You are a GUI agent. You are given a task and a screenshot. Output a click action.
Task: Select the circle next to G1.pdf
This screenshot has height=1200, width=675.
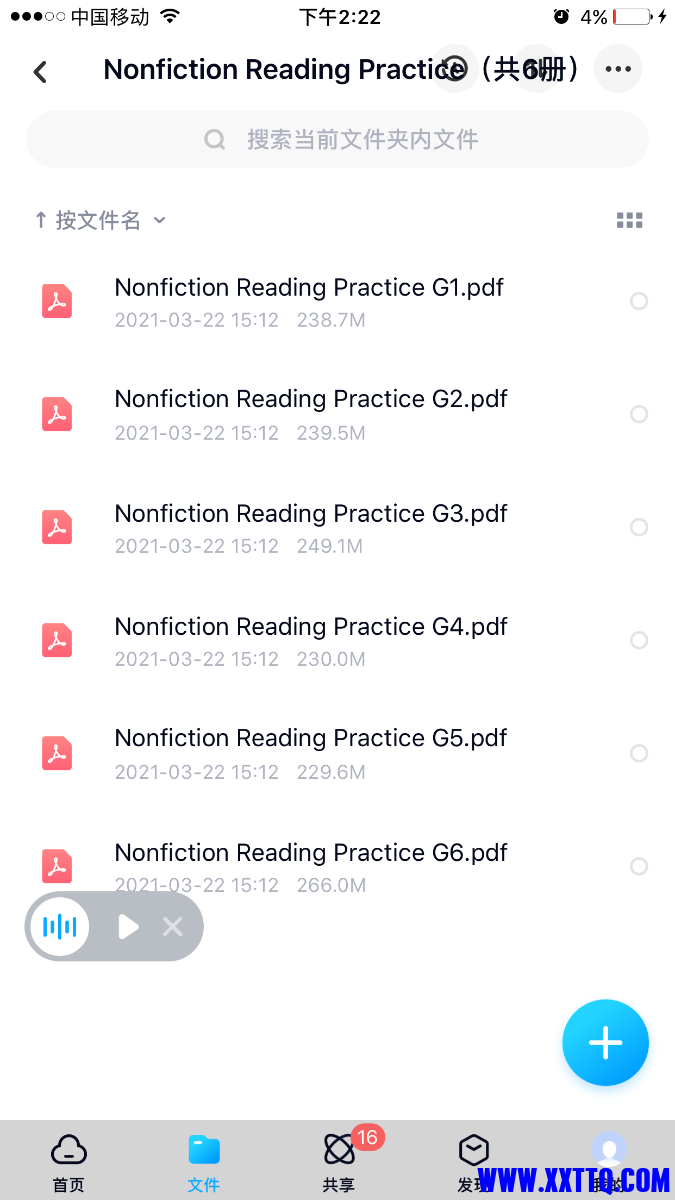(x=639, y=301)
